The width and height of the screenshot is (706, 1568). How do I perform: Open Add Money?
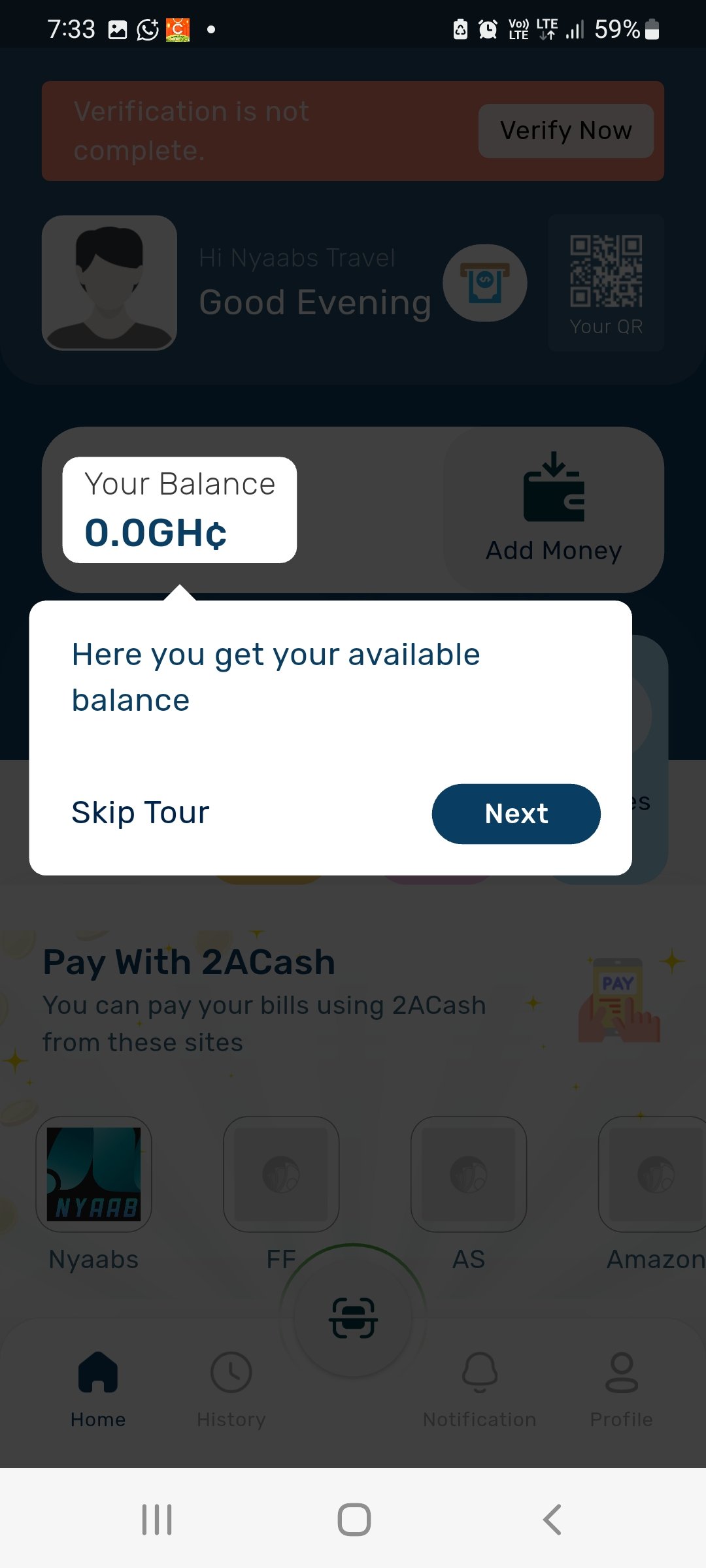(x=554, y=510)
